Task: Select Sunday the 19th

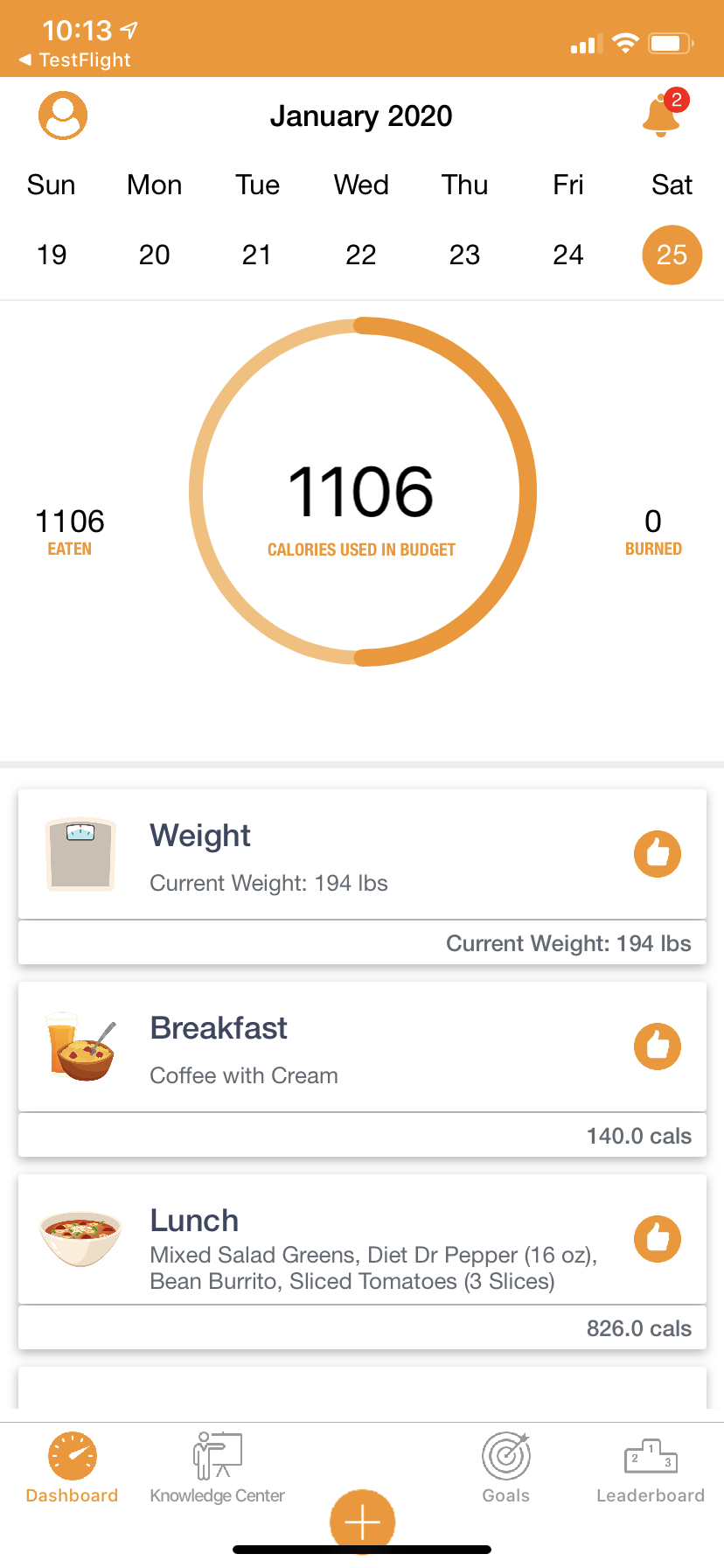Action: pos(52,255)
